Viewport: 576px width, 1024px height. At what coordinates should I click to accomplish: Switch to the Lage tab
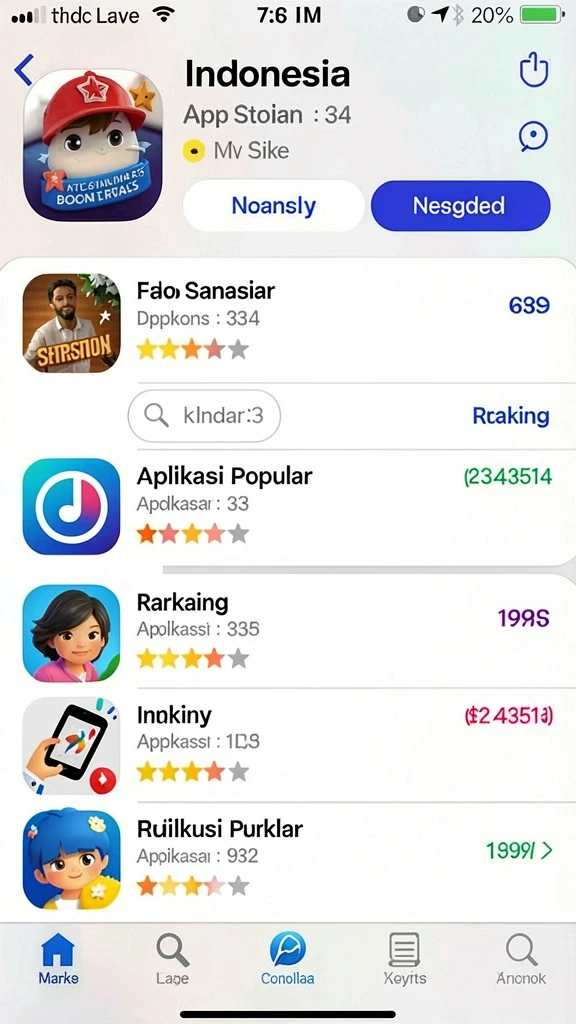click(173, 958)
